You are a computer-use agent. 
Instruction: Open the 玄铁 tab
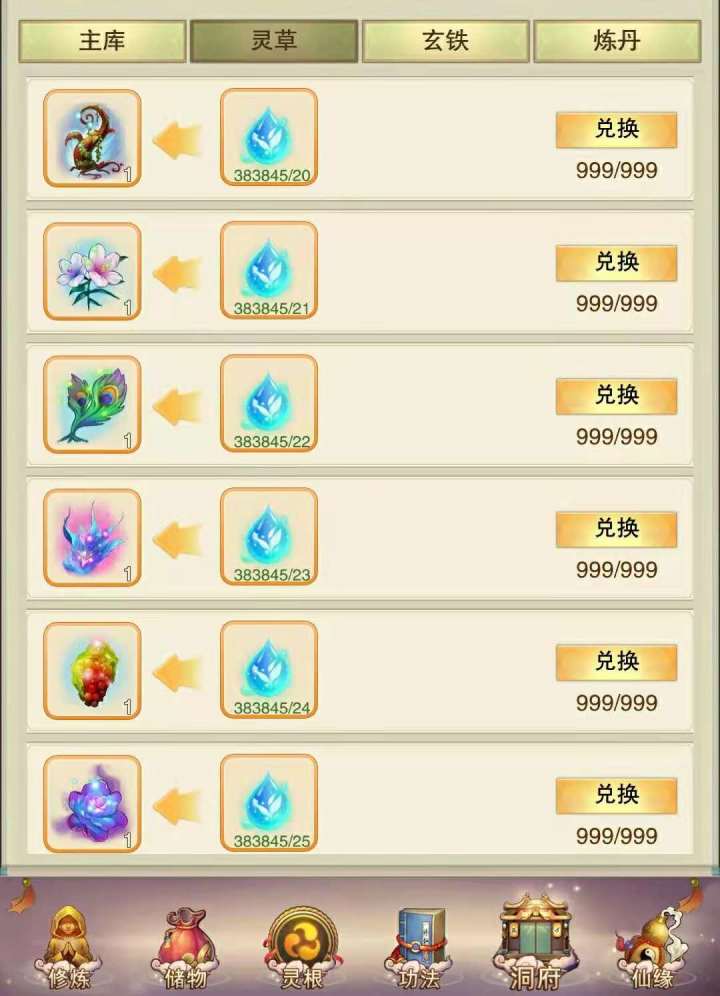443,42
